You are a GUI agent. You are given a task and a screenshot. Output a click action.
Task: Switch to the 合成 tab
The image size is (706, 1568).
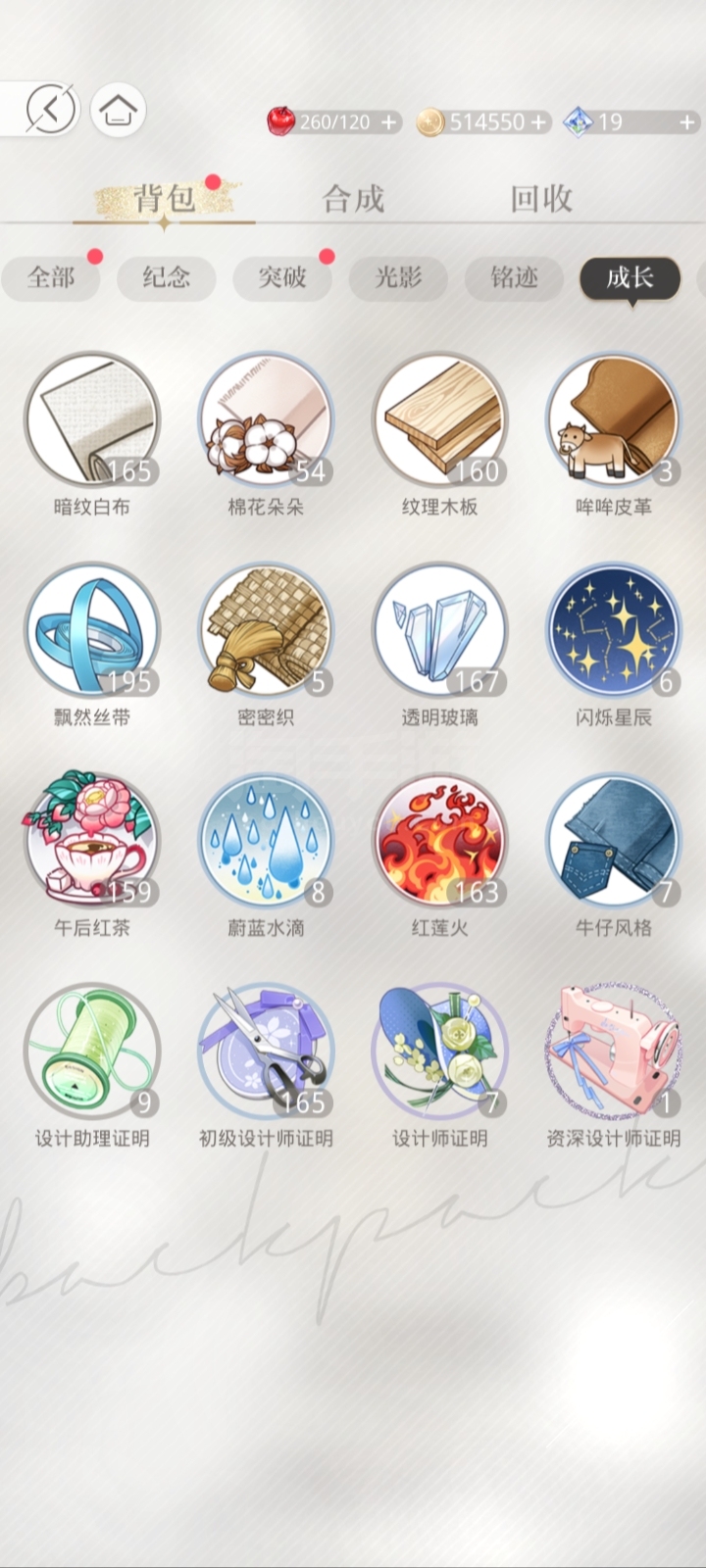(x=353, y=199)
